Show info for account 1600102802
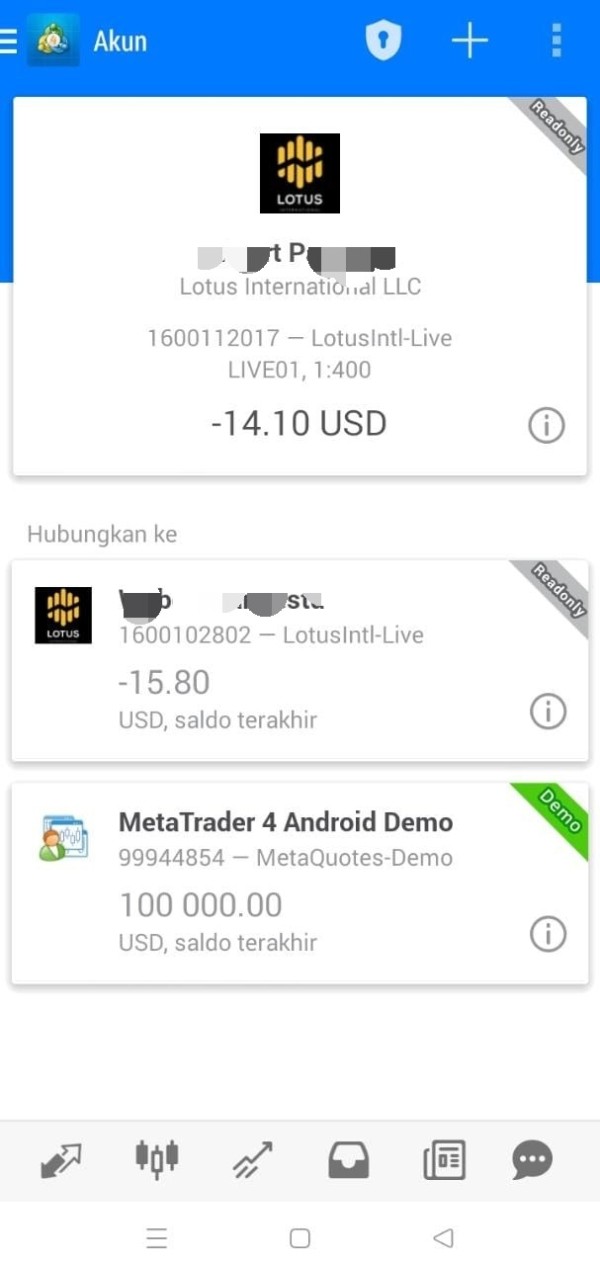The height and width of the screenshot is (1265, 600). 547,712
